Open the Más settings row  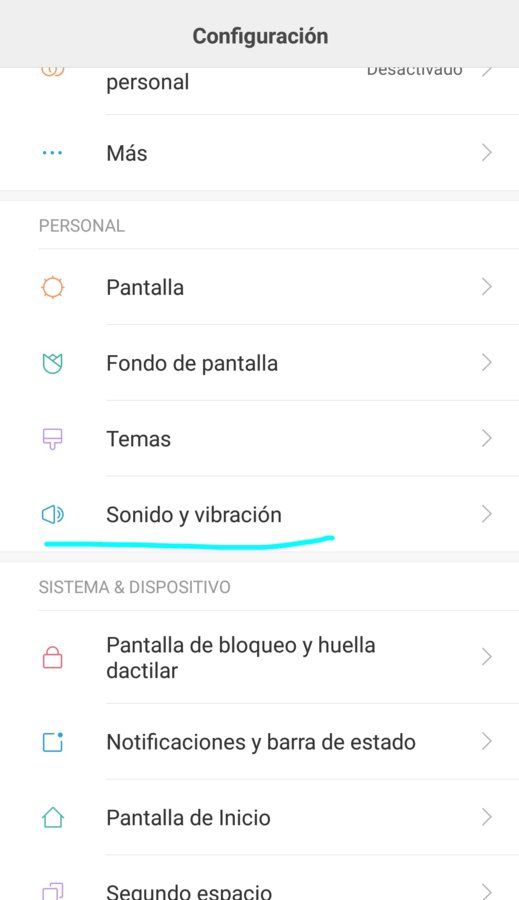tap(260, 153)
